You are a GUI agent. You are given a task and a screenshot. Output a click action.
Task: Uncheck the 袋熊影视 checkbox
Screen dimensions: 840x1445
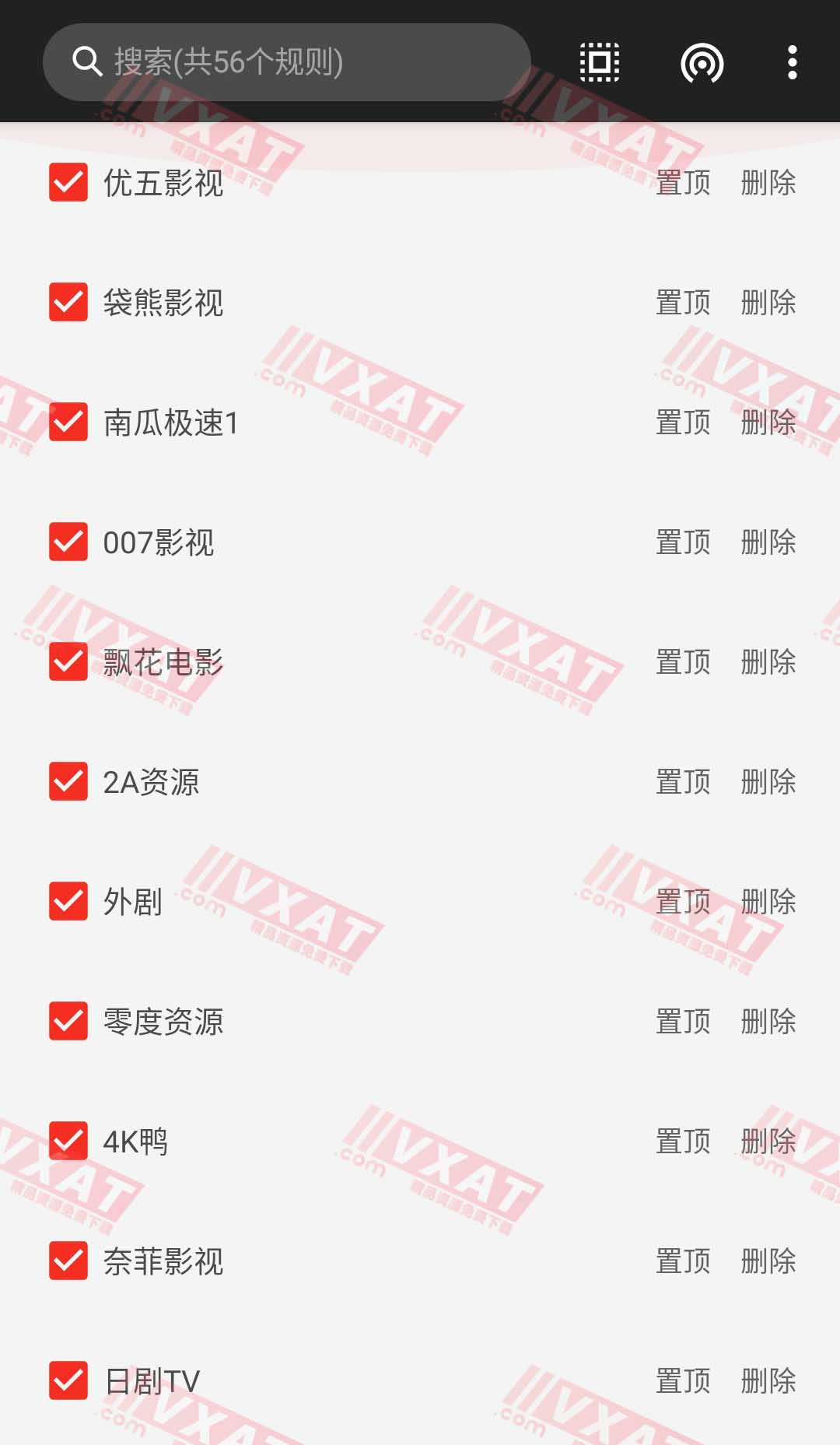pyautogui.click(x=68, y=303)
